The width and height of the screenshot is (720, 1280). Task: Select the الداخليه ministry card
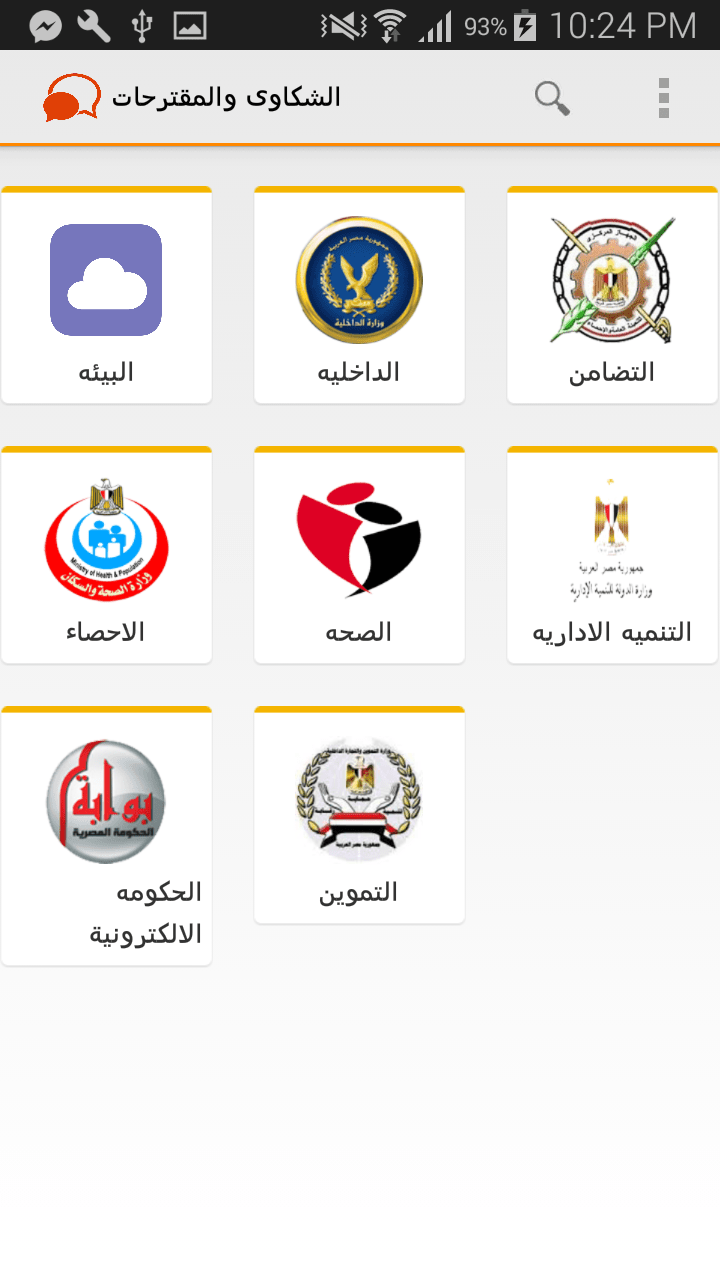point(359,296)
